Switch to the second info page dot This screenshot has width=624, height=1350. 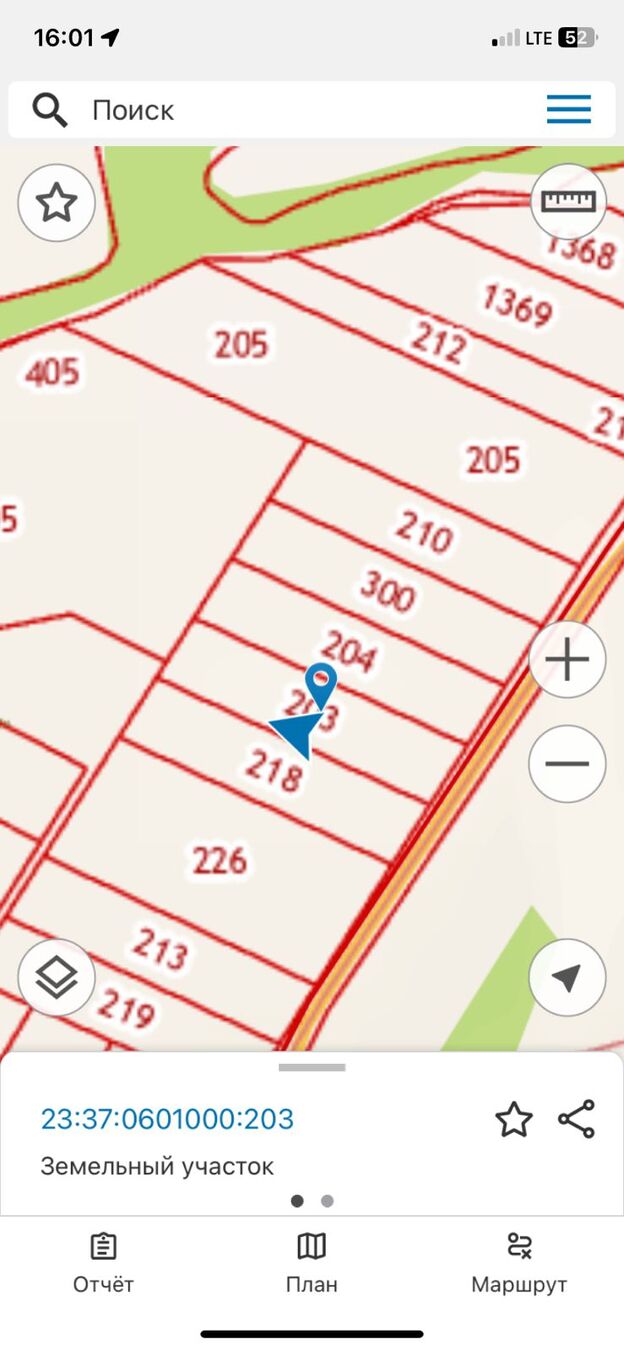[x=327, y=1201]
